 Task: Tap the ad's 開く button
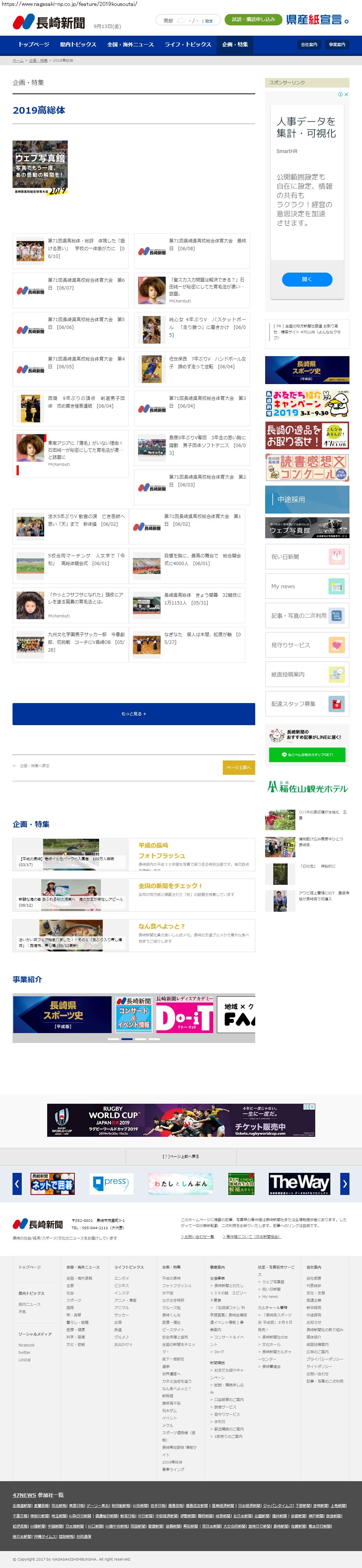click(307, 279)
